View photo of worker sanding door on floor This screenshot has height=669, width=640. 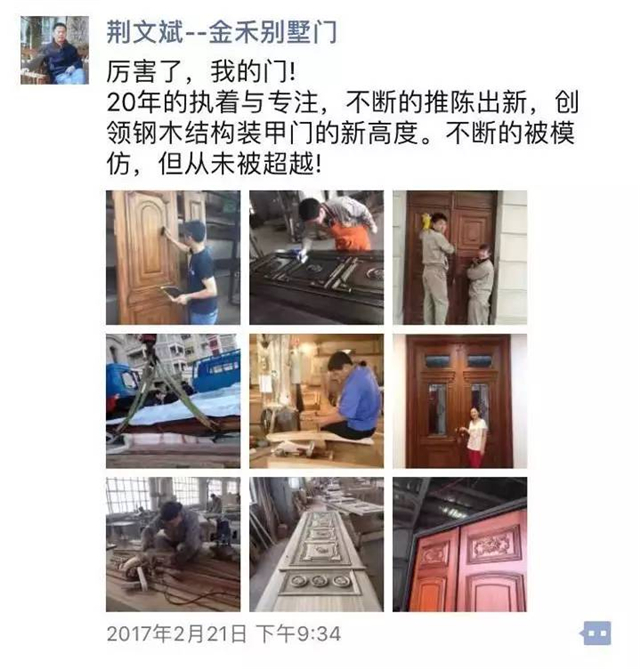173,544
